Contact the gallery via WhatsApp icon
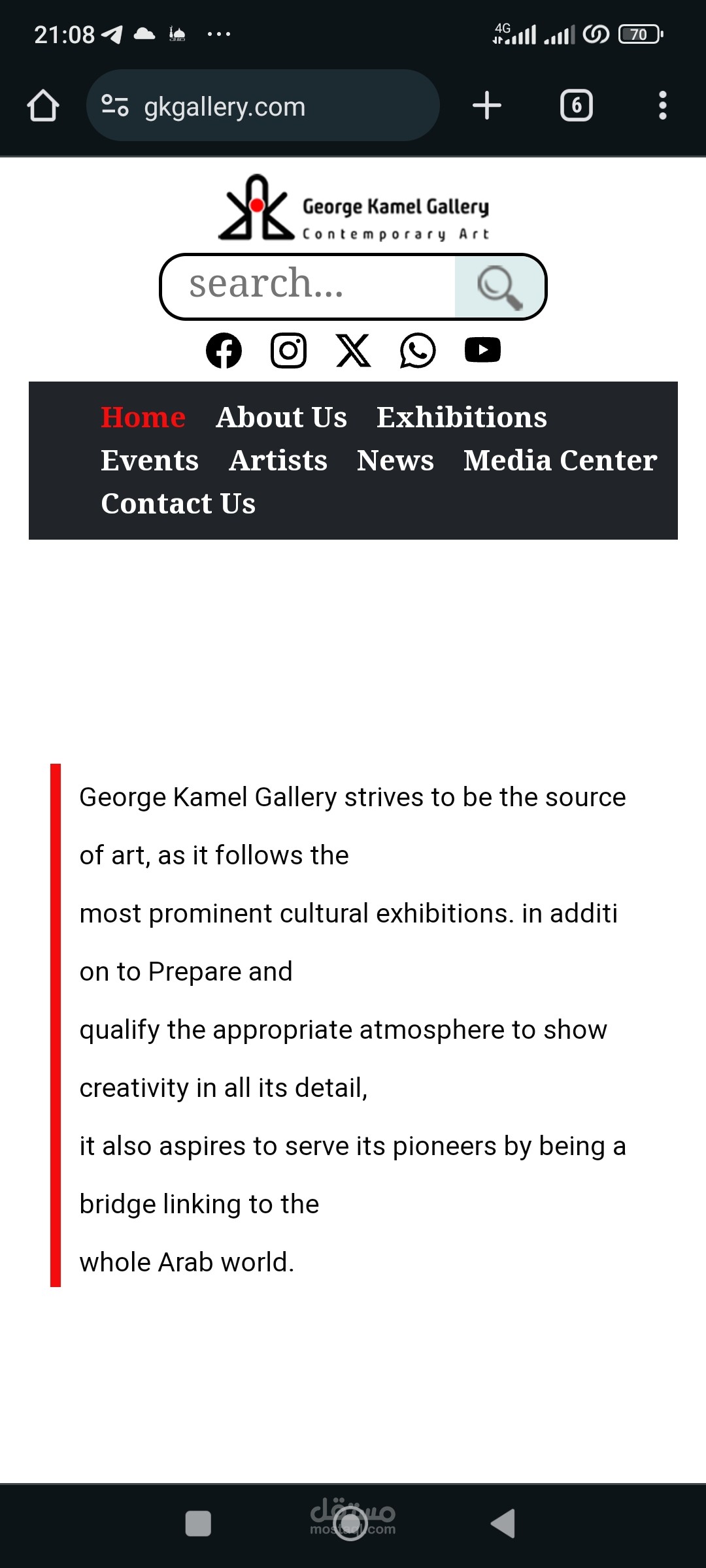This screenshot has height=1568, width=706. point(418,351)
